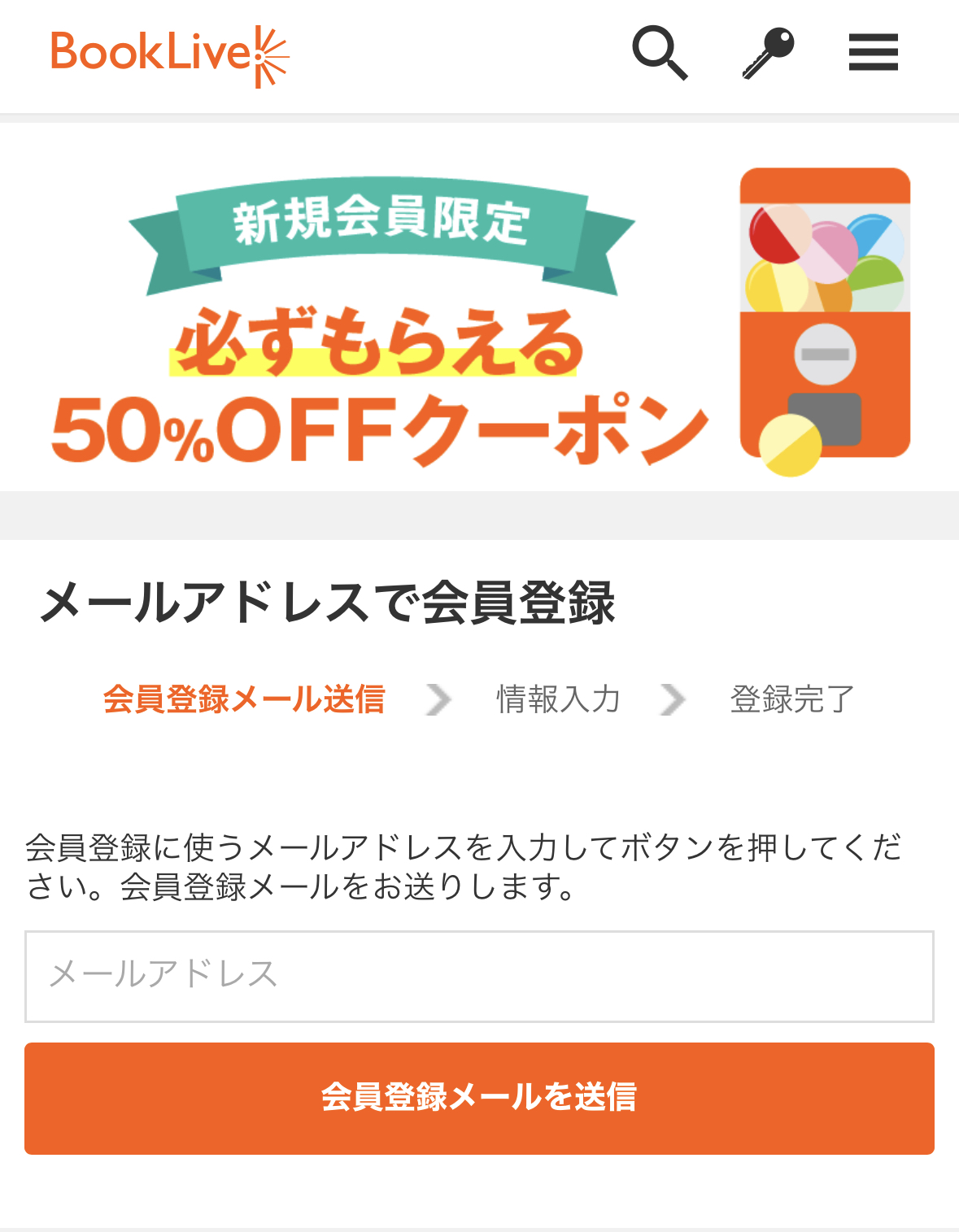Tap the BookLive logo to go home
This screenshot has width=959, height=1232.
pyautogui.click(x=170, y=54)
